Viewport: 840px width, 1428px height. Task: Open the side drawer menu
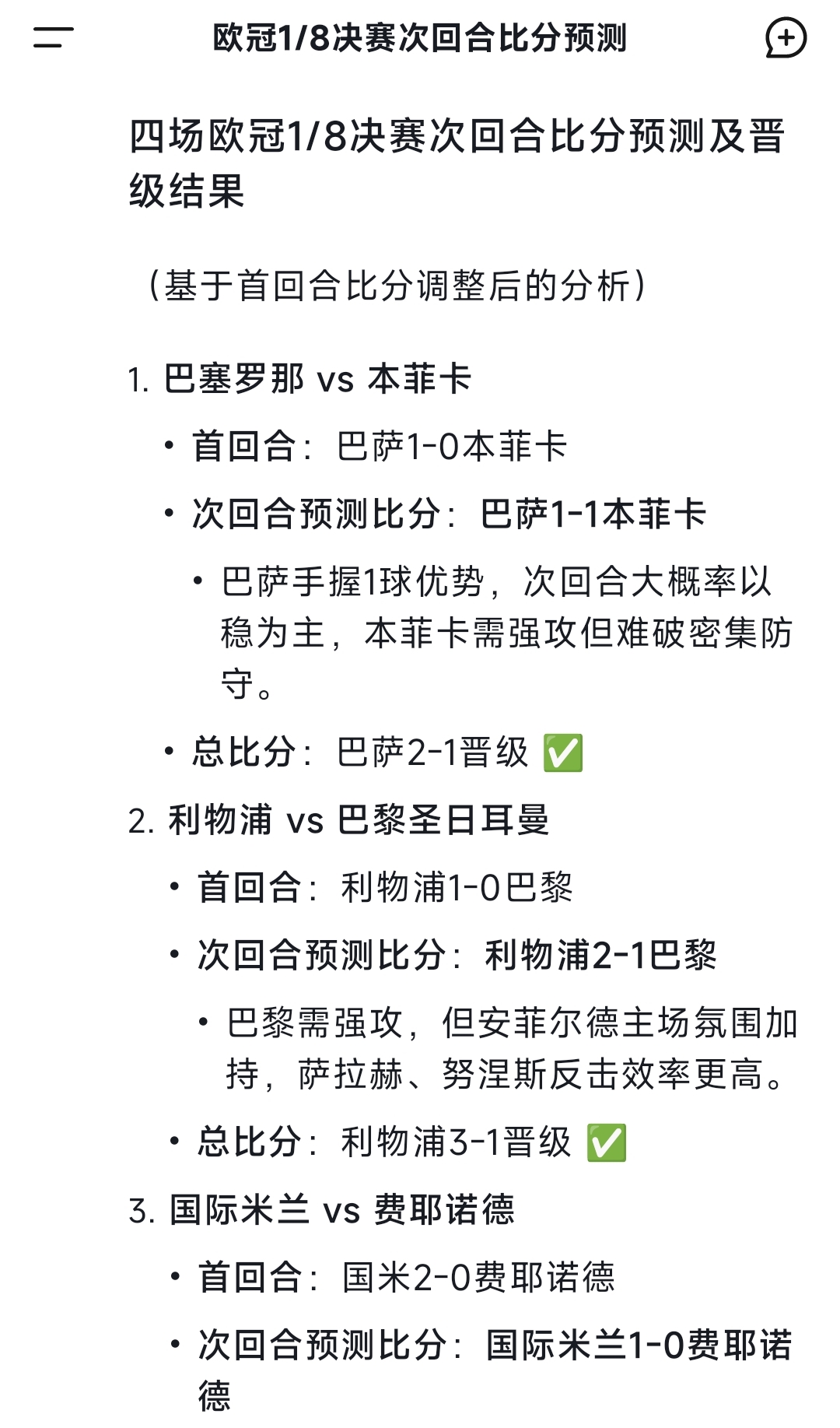pyautogui.click(x=53, y=37)
